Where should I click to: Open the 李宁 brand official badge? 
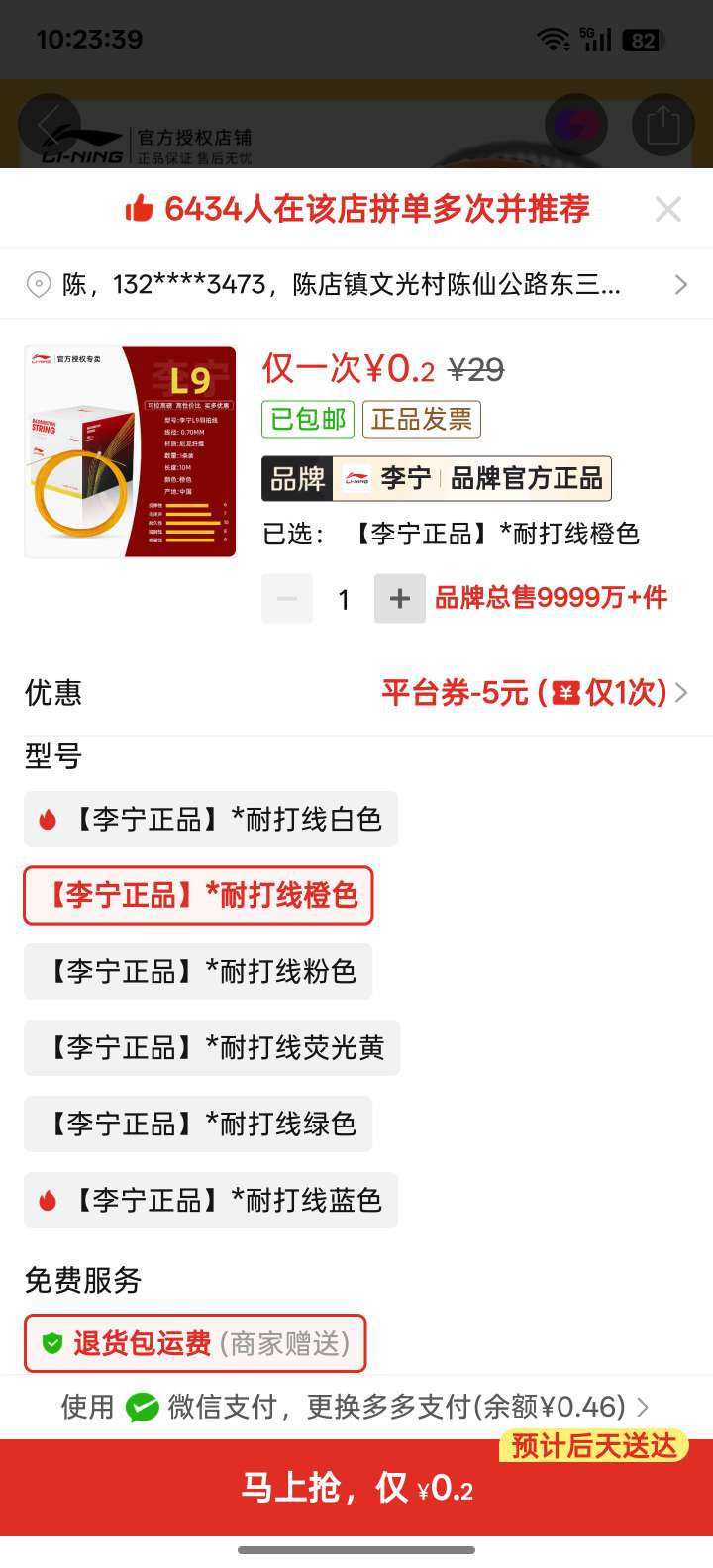click(437, 479)
